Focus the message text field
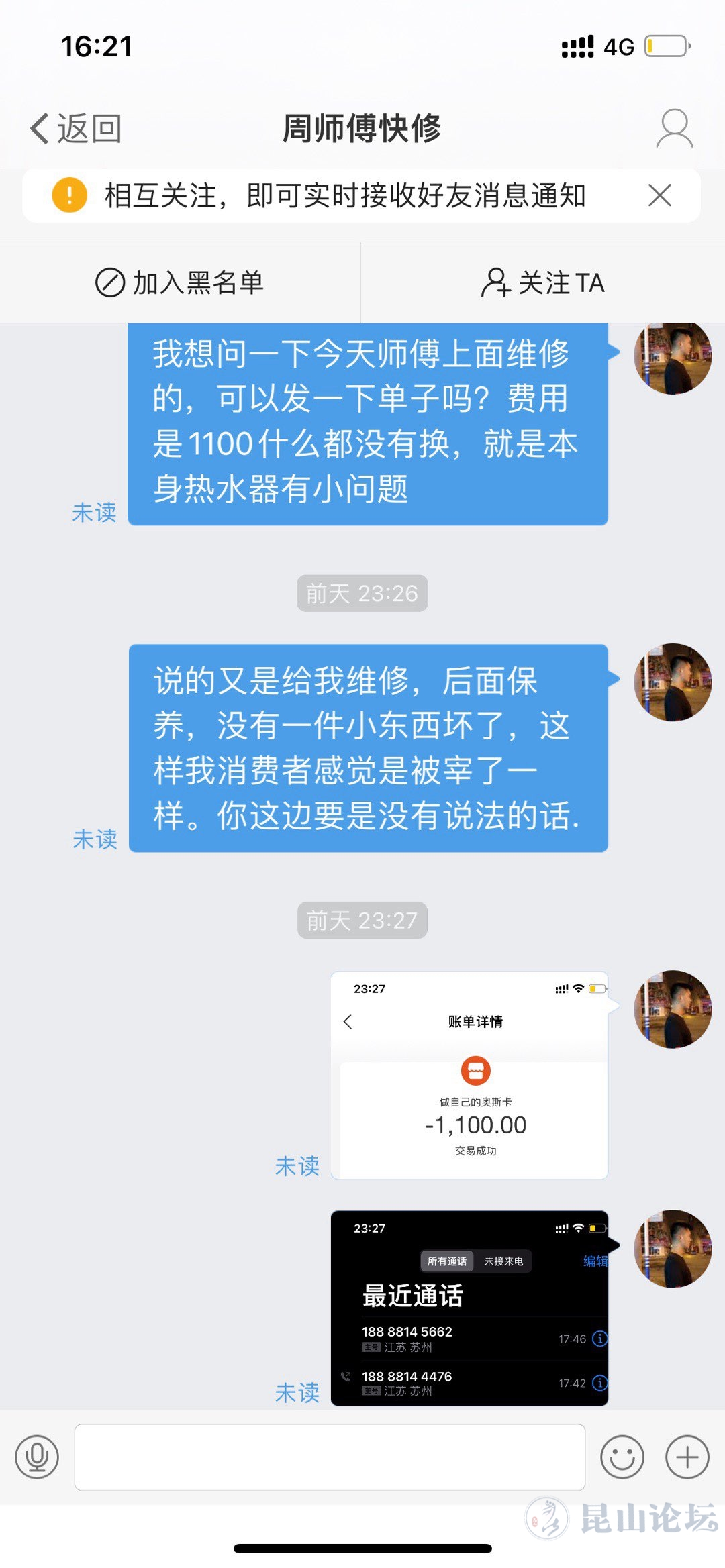The width and height of the screenshot is (725, 1568). (330, 1457)
